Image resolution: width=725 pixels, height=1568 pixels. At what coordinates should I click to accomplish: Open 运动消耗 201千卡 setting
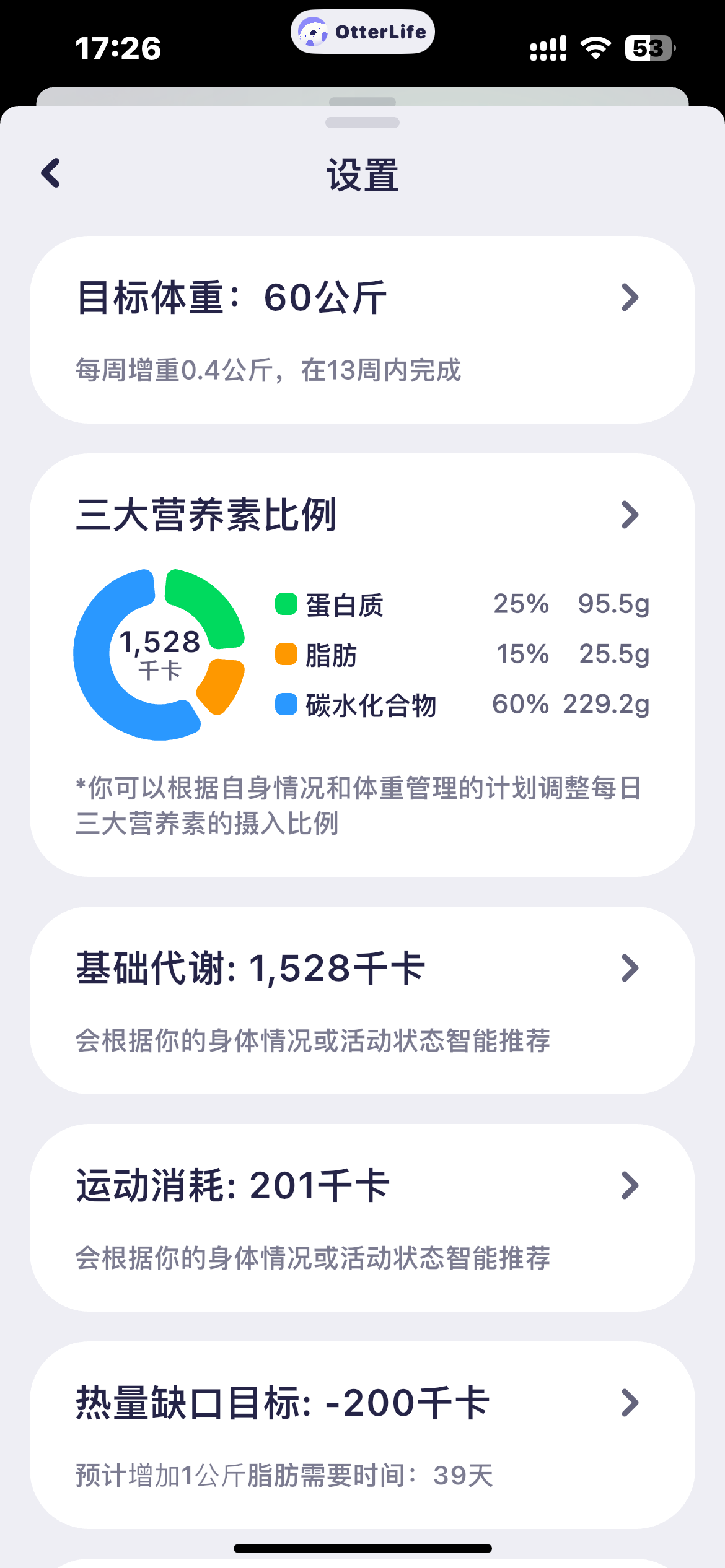[x=362, y=1217]
